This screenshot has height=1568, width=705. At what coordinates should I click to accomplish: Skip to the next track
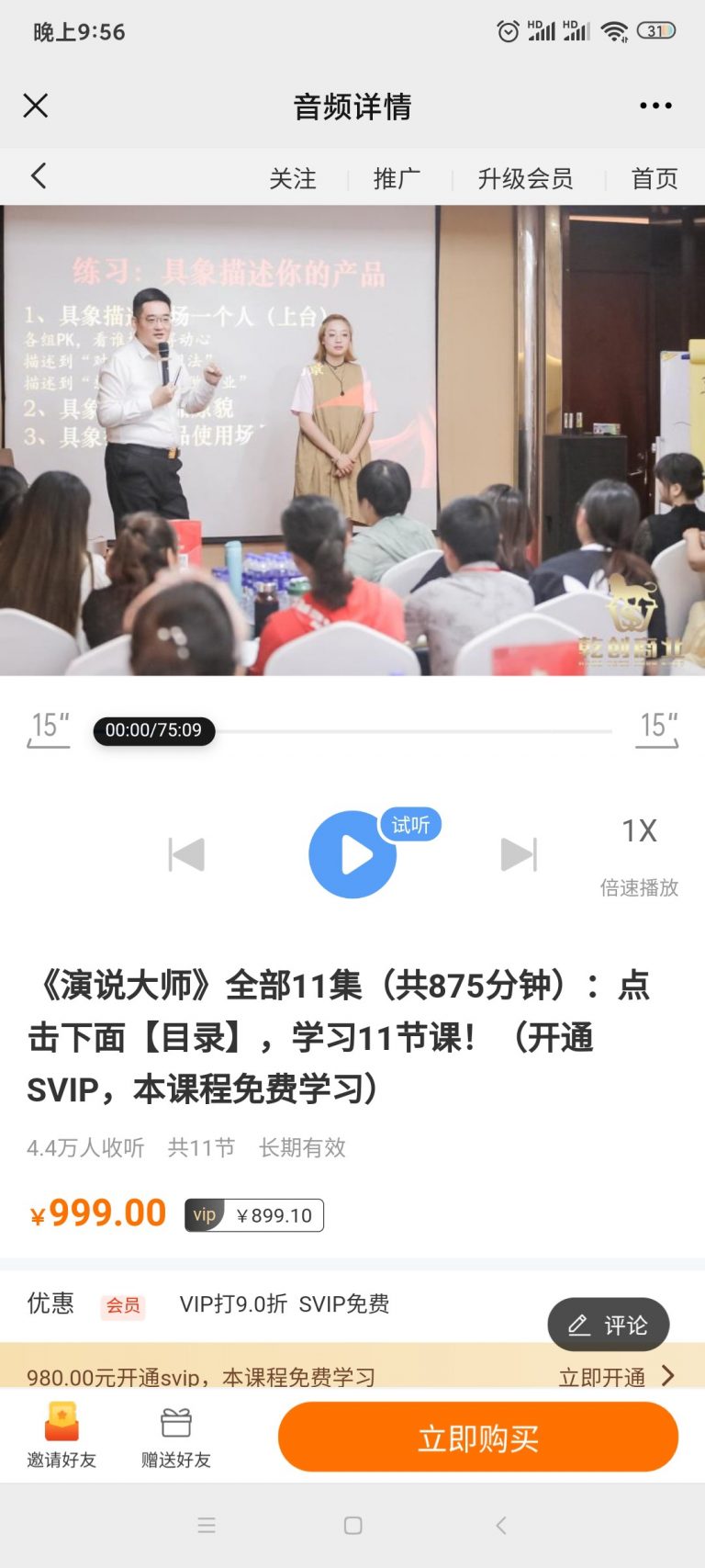(x=519, y=854)
